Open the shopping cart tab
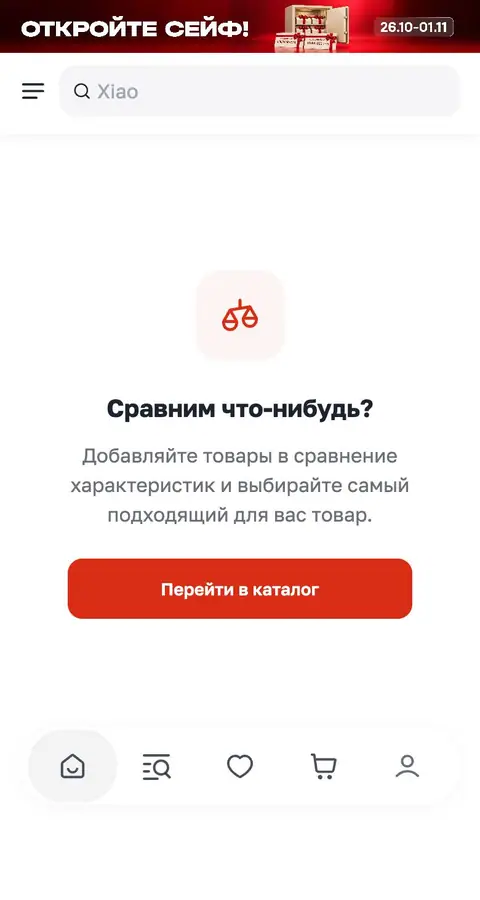This screenshot has height=900, width=480. point(323,766)
